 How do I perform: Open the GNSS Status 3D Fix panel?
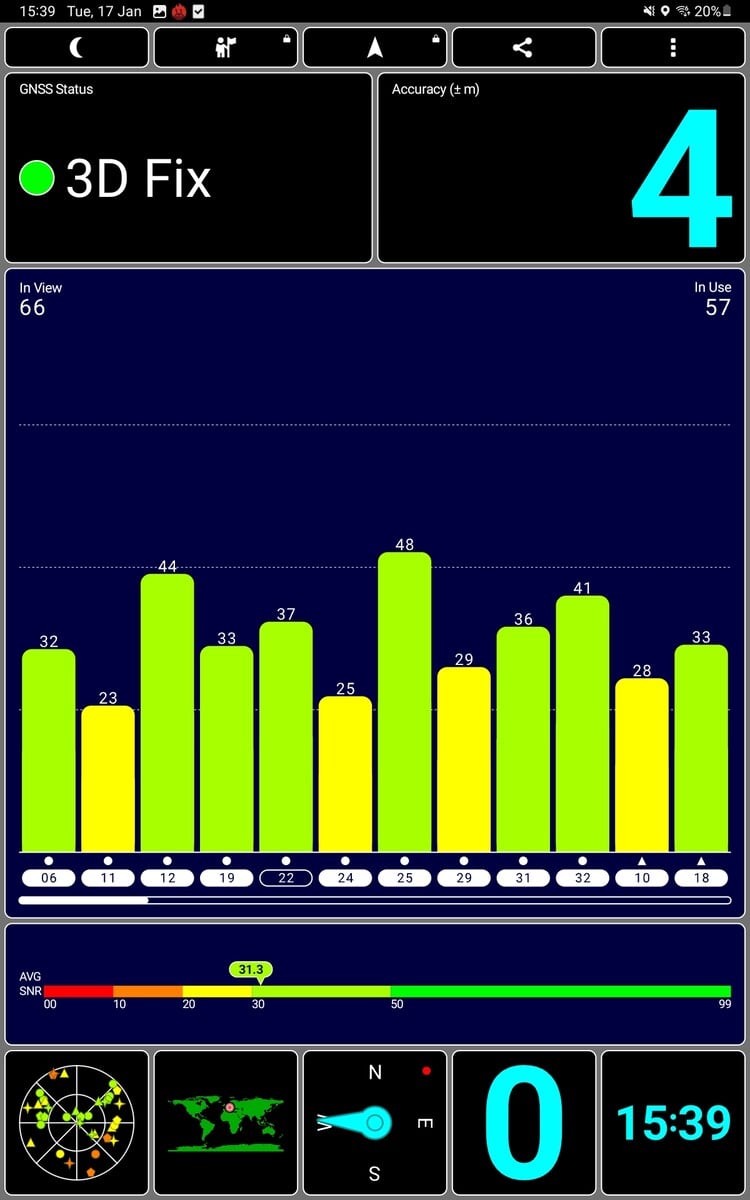tap(188, 168)
